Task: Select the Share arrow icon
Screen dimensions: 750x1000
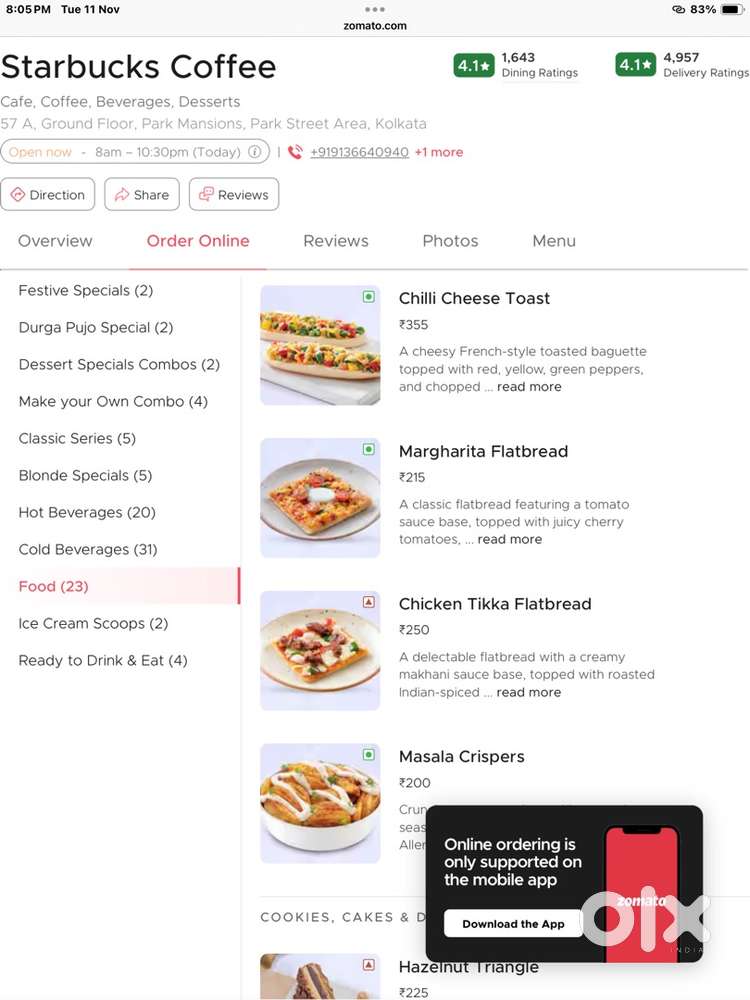Action: (122, 194)
